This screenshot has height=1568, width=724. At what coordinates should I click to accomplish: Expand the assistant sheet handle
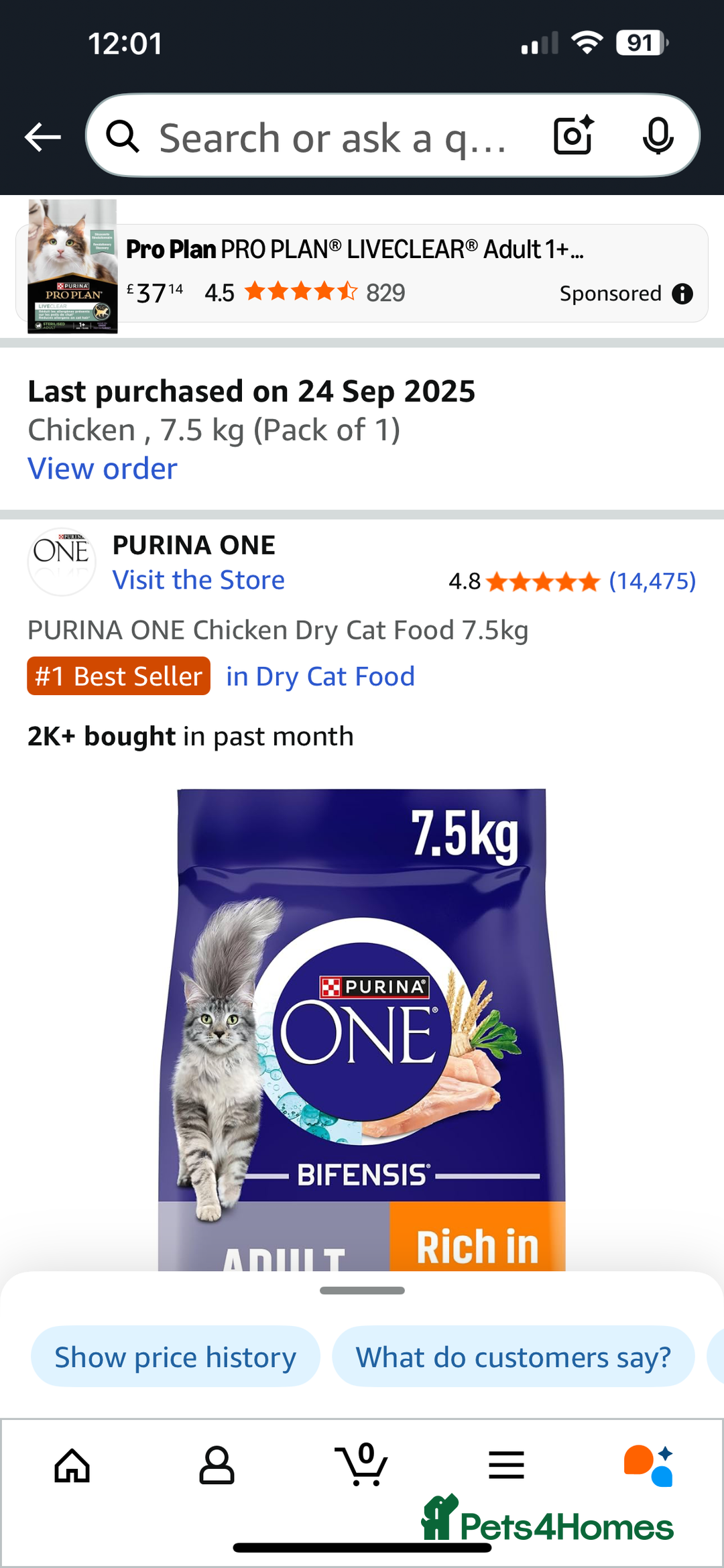tap(362, 1290)
